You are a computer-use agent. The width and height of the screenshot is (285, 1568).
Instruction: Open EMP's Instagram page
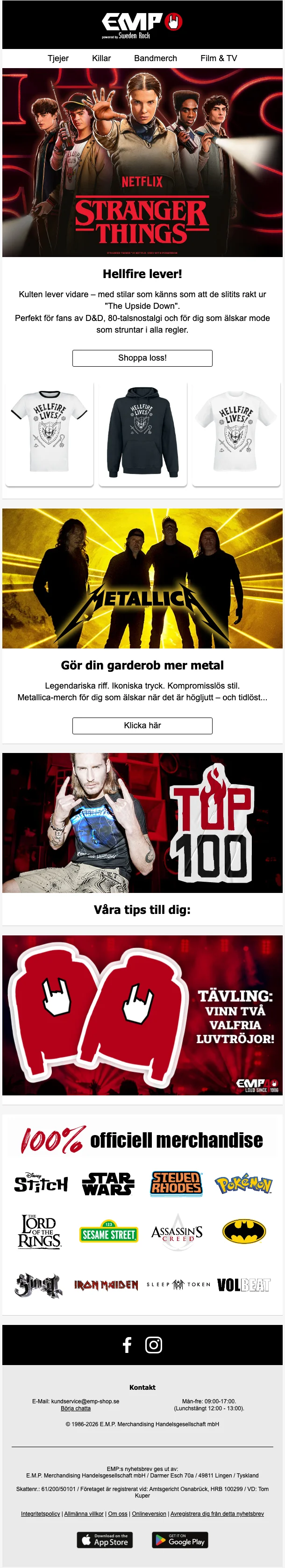pos(153,1345)
